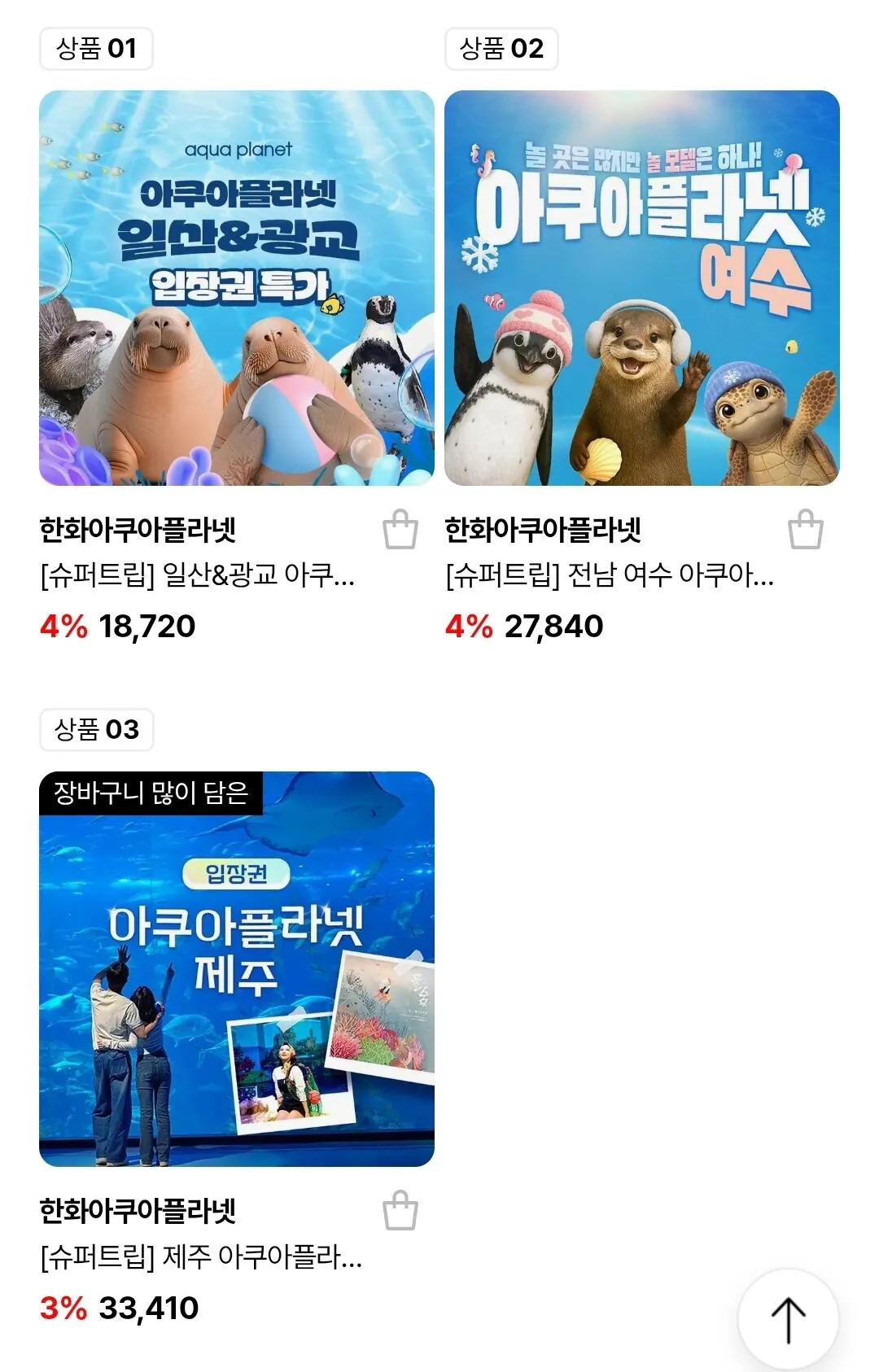The image size is (879, 1372).
Task: Select the 한화아쿠아플라넷 brand link under 상품 02
Action: (541, 529)
